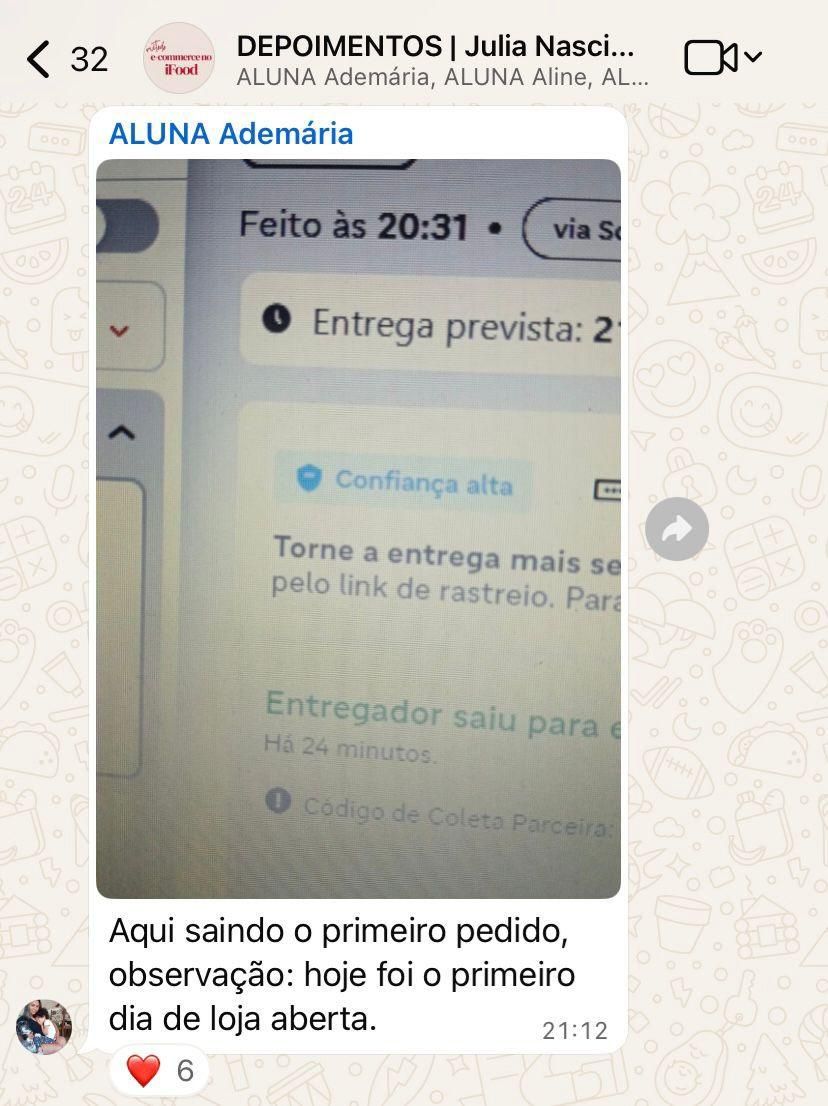Forward the photo using the arrow button
Viewport: 828px width, 1106px height.
(677, 529)
